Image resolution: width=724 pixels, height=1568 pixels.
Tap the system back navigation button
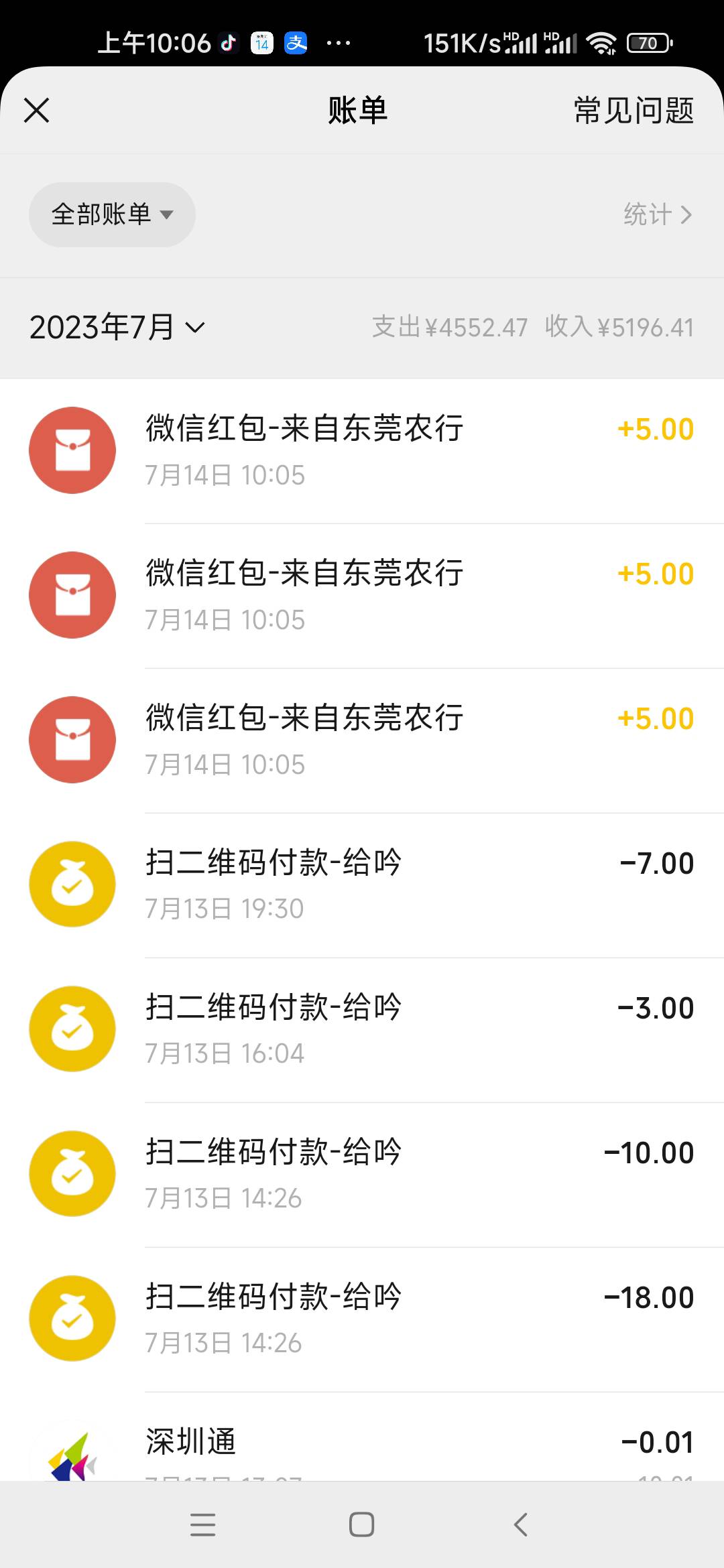click(521, 1524)
